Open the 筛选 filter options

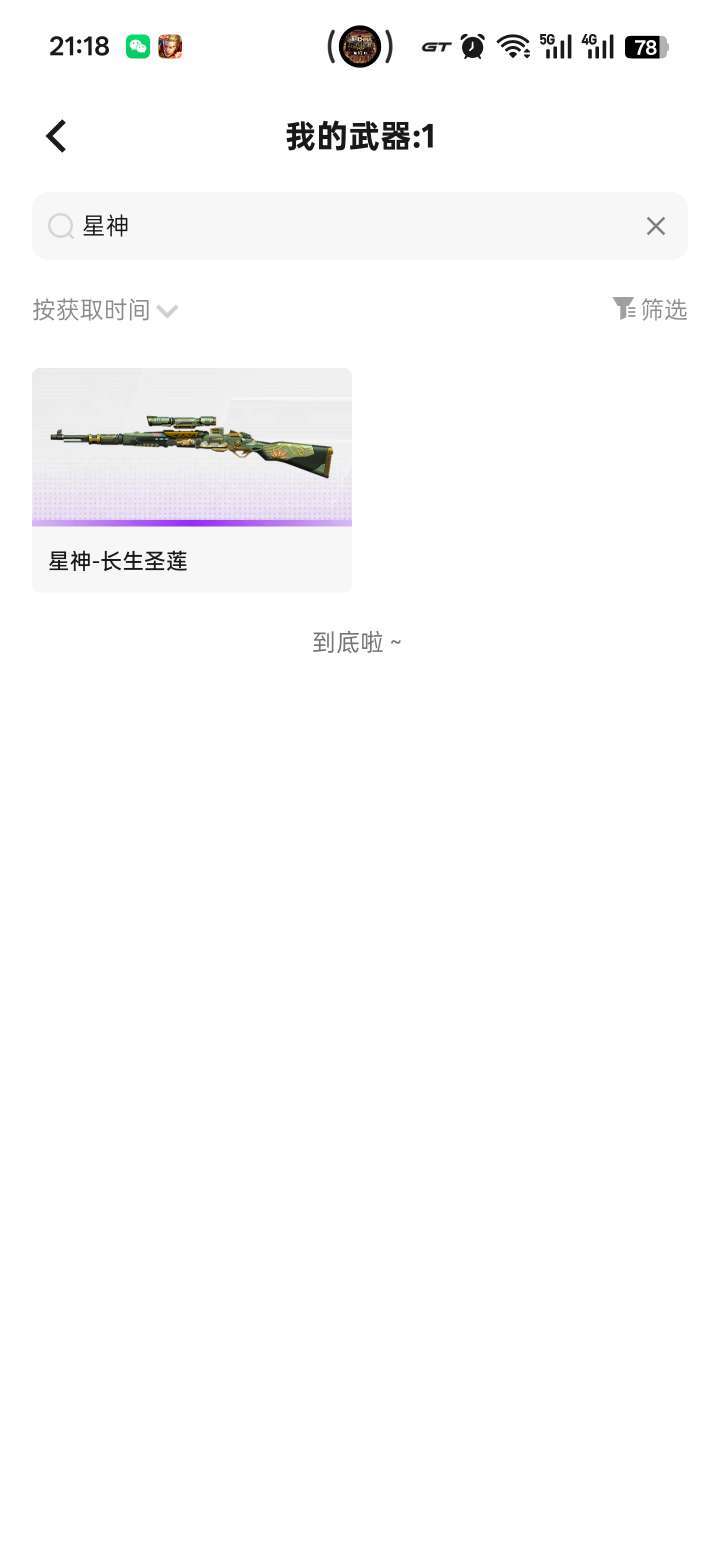(x=650, y=310)
